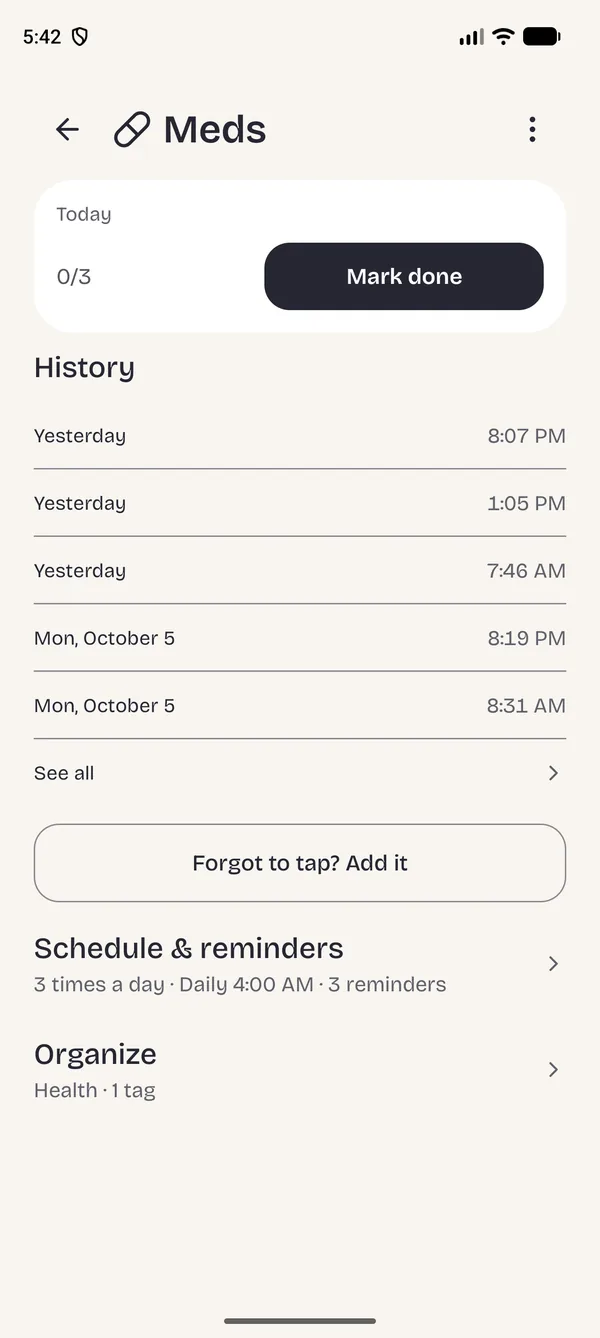Open Schedule & reminders settings
The width and height of the screenshot is (600, 1338).
pyautogui.click(x=300, y=964)
